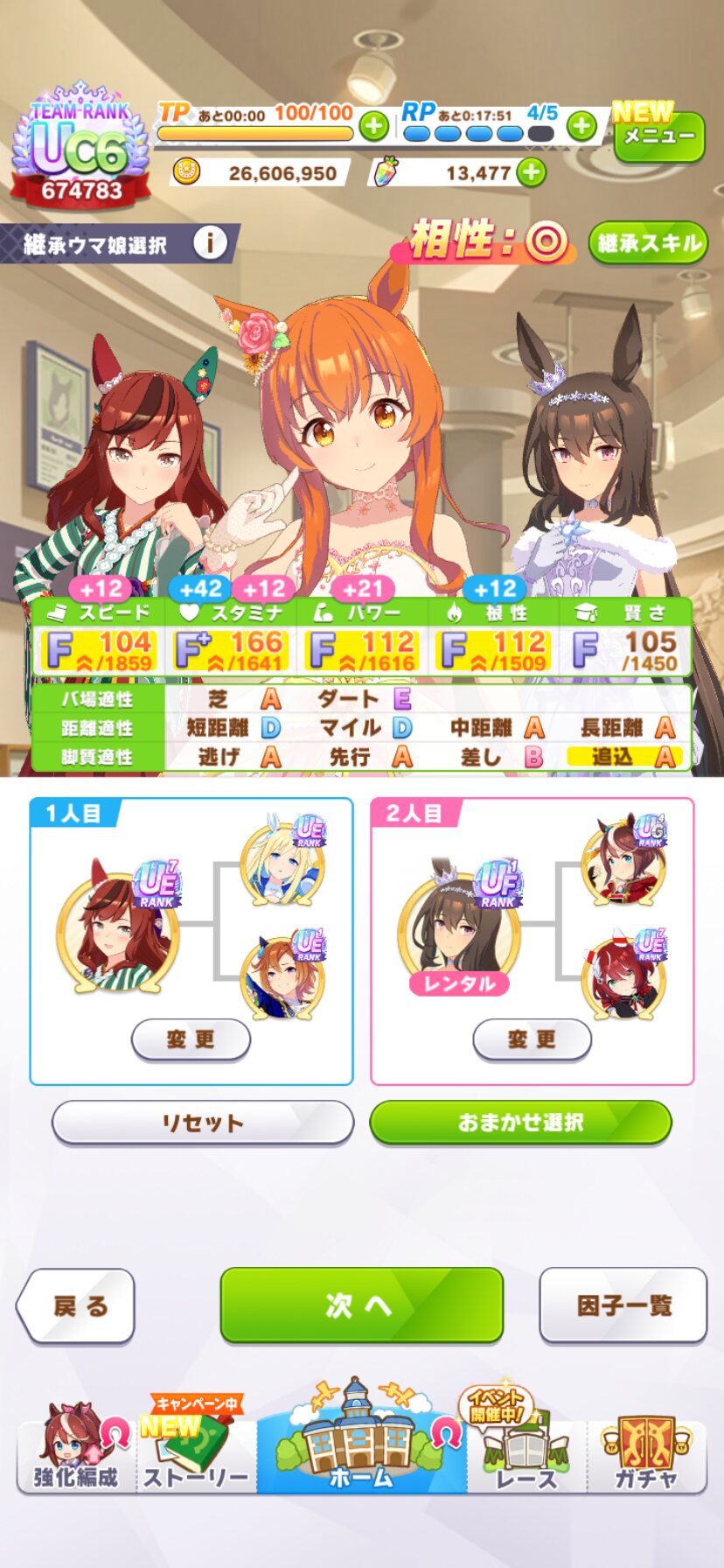Tap the plus button to refill RP
This screenshot has height=1568, width=724.
coord(582,127)
